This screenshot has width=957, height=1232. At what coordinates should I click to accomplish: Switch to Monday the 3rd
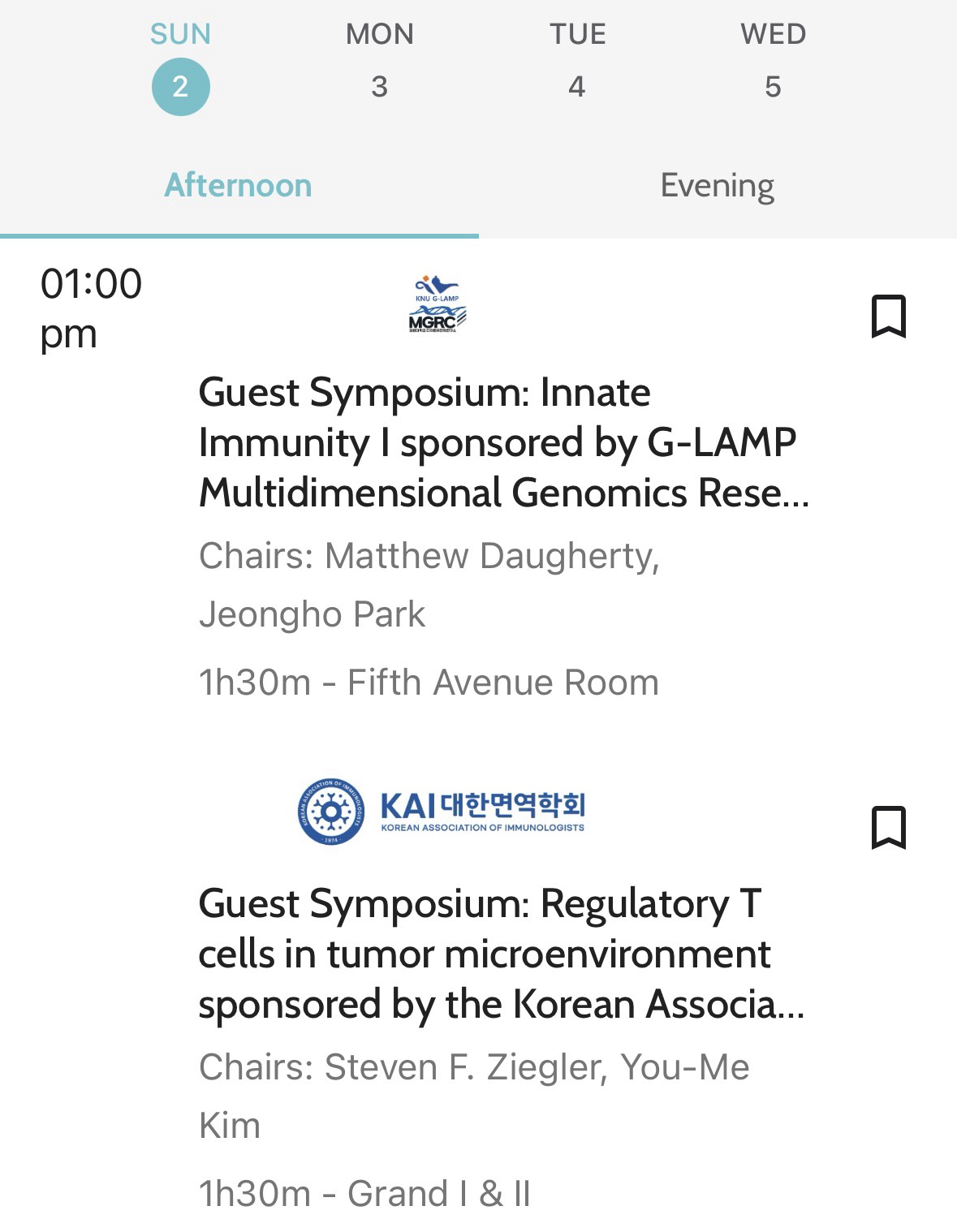pos(379,86)
